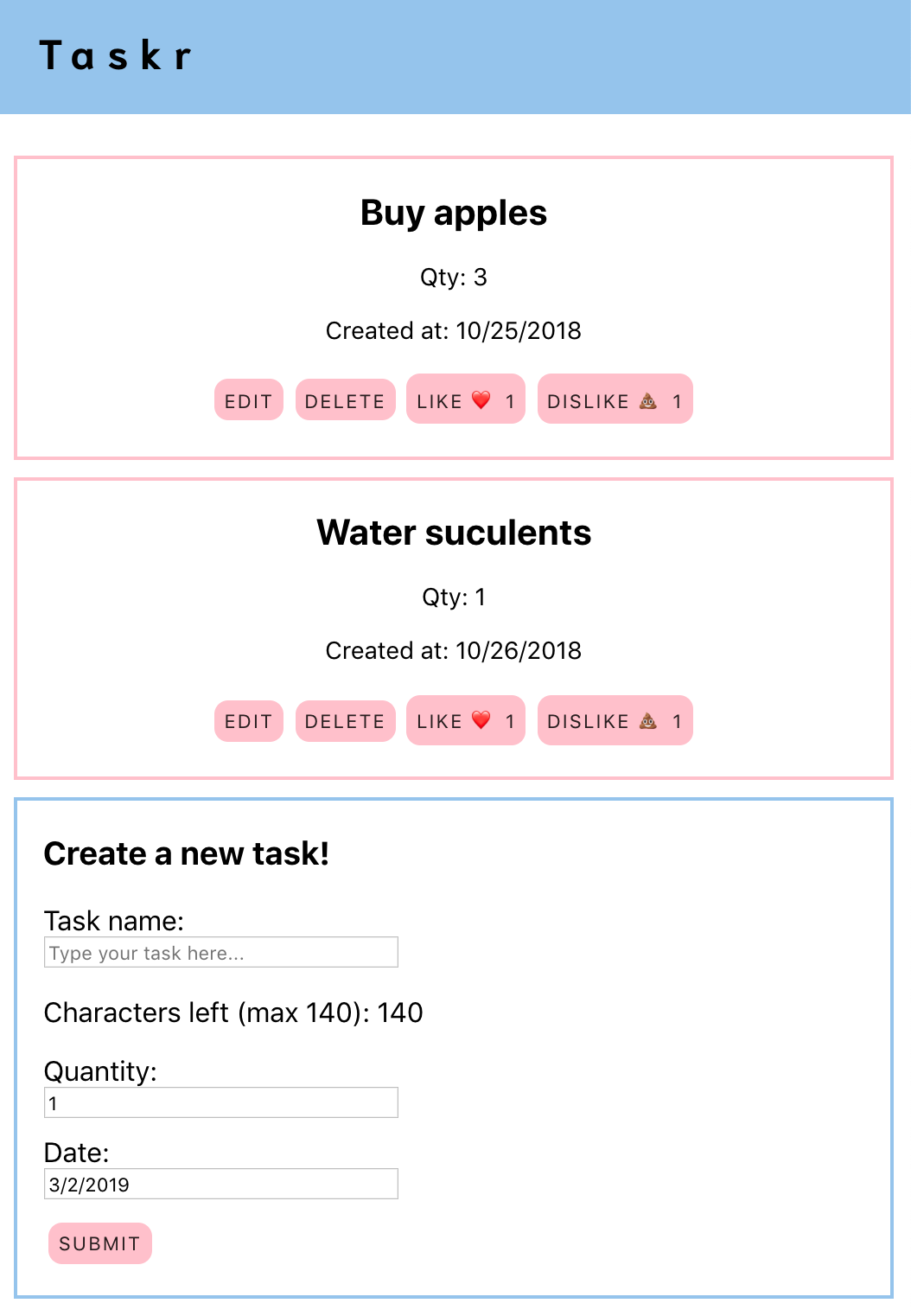
Task: Delete the Water suculents task
Action: (x=345, y=720)
